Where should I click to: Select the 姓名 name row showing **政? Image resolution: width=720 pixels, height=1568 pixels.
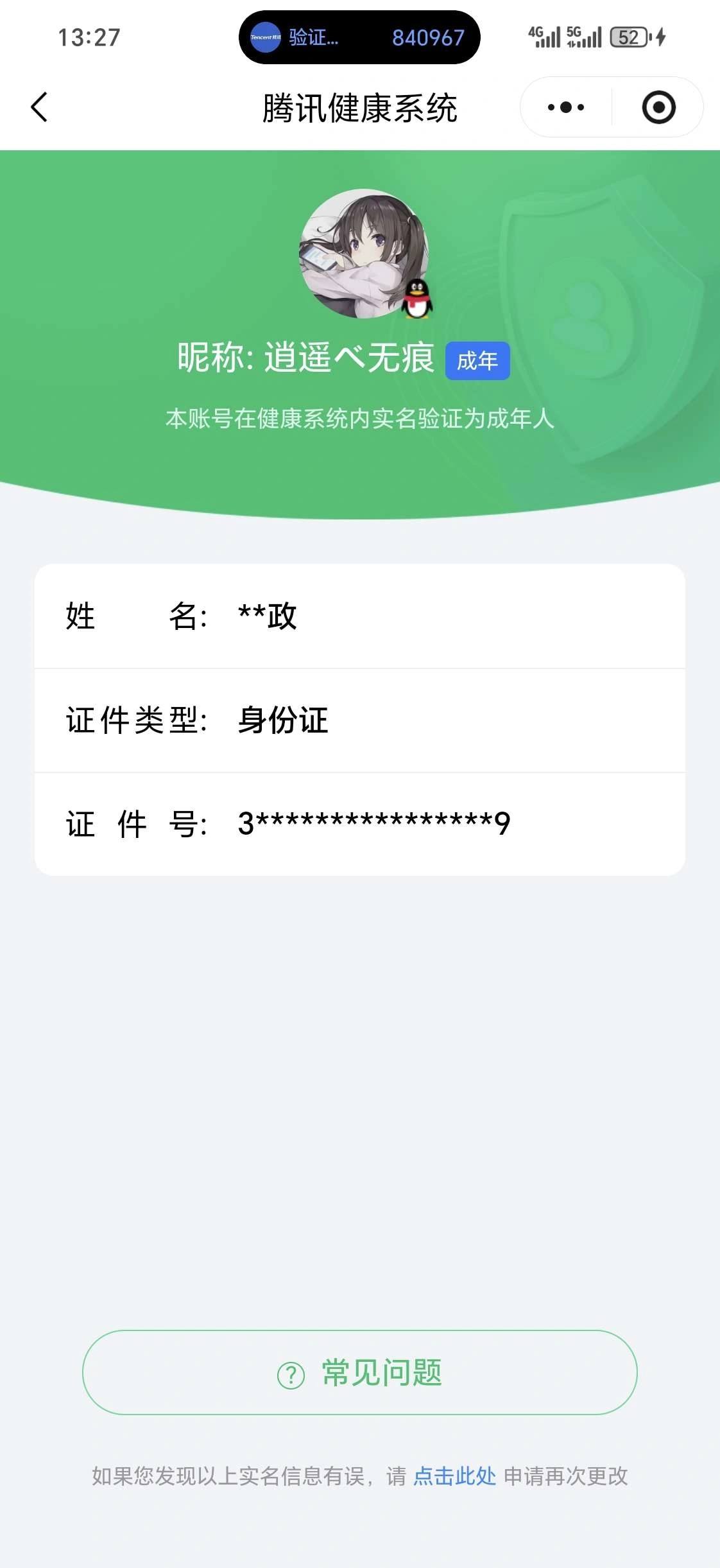point(359,618)
